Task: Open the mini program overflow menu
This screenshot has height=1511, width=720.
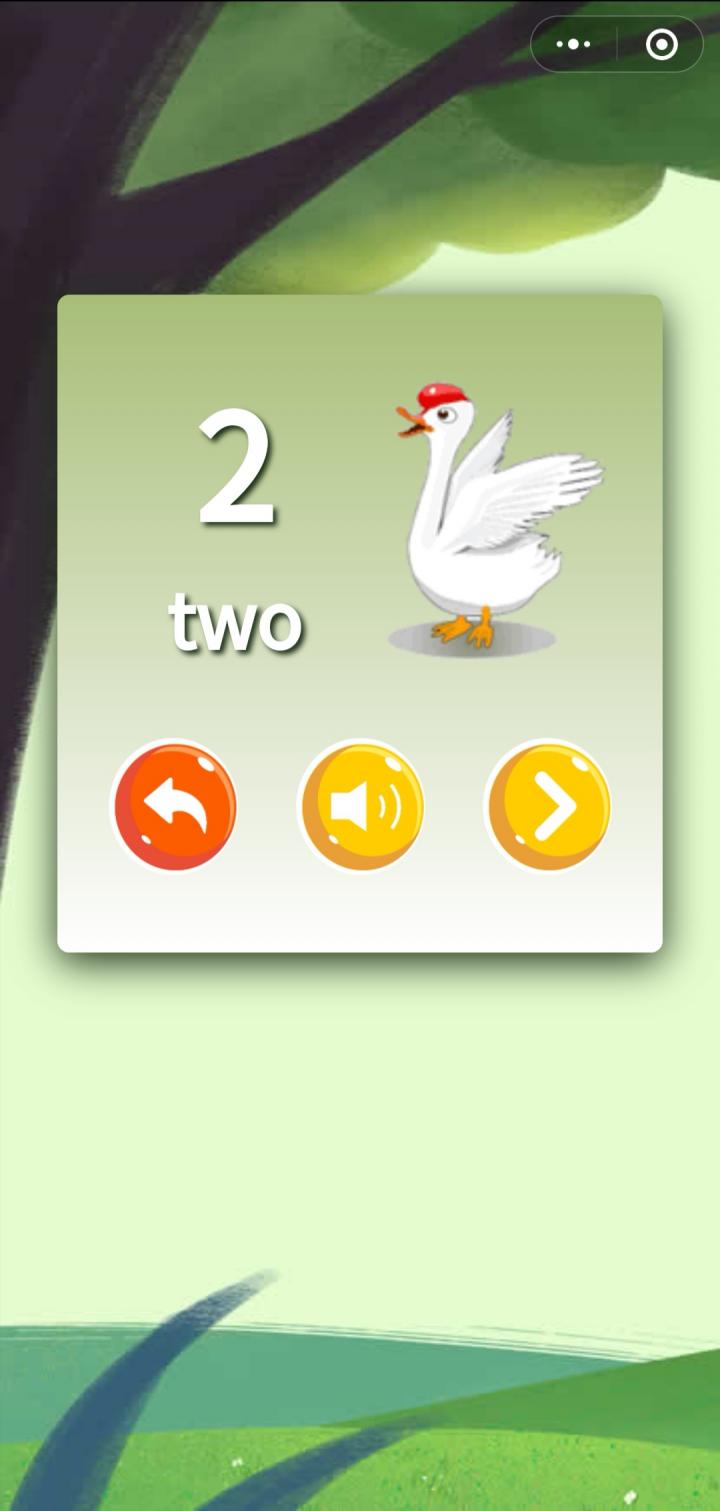Action: (573, 45)
